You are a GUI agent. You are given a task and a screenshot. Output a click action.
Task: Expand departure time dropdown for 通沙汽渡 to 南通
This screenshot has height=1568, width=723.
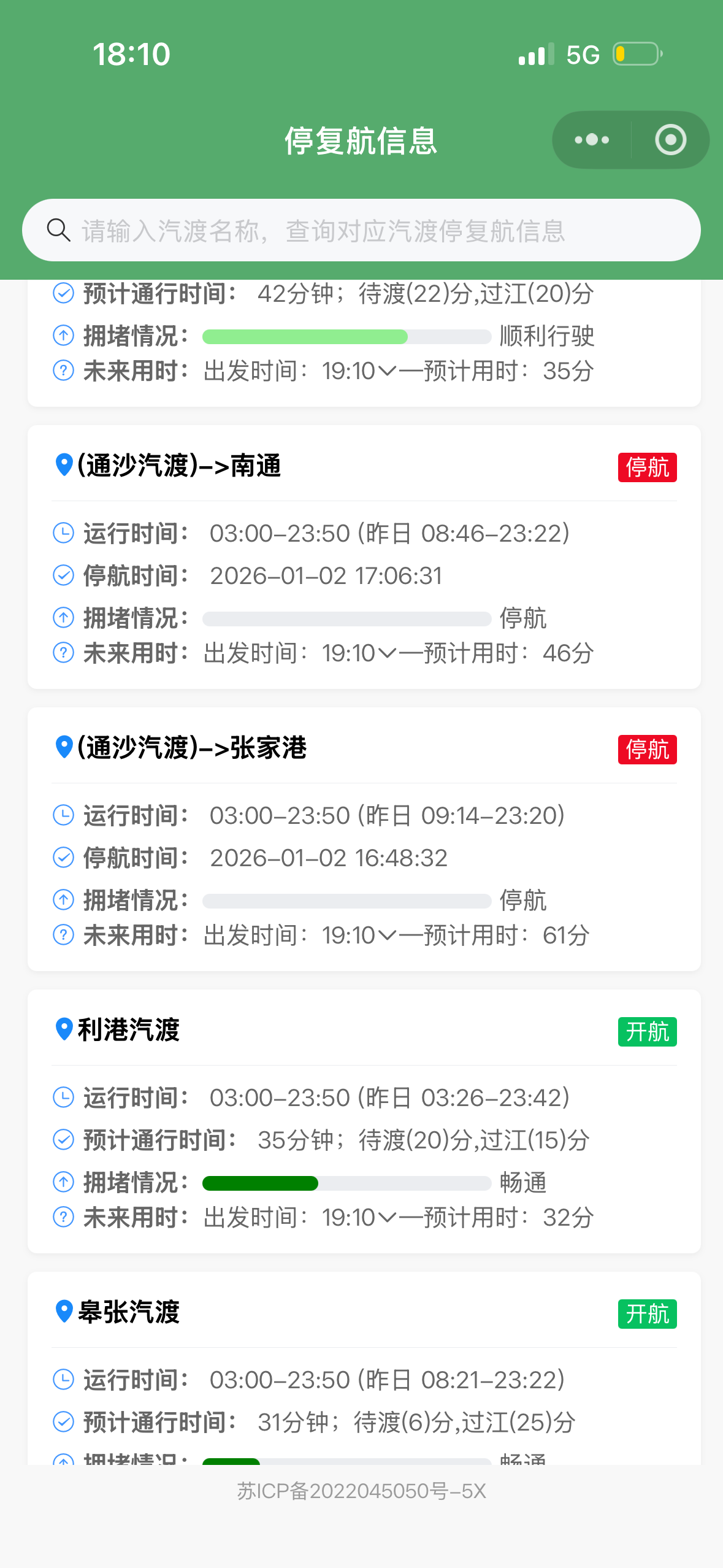pyautogui.click(x=359, y=653)
